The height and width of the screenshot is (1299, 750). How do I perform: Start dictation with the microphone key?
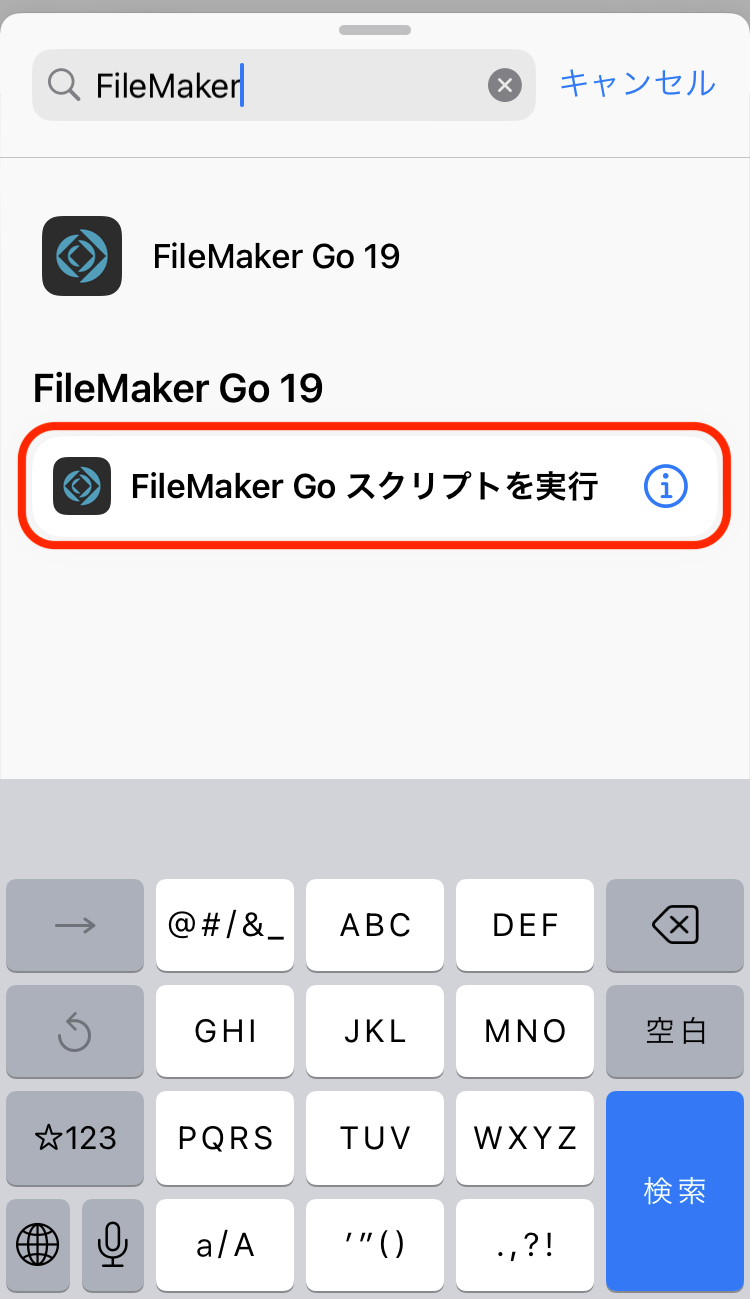click(113, 1245)
